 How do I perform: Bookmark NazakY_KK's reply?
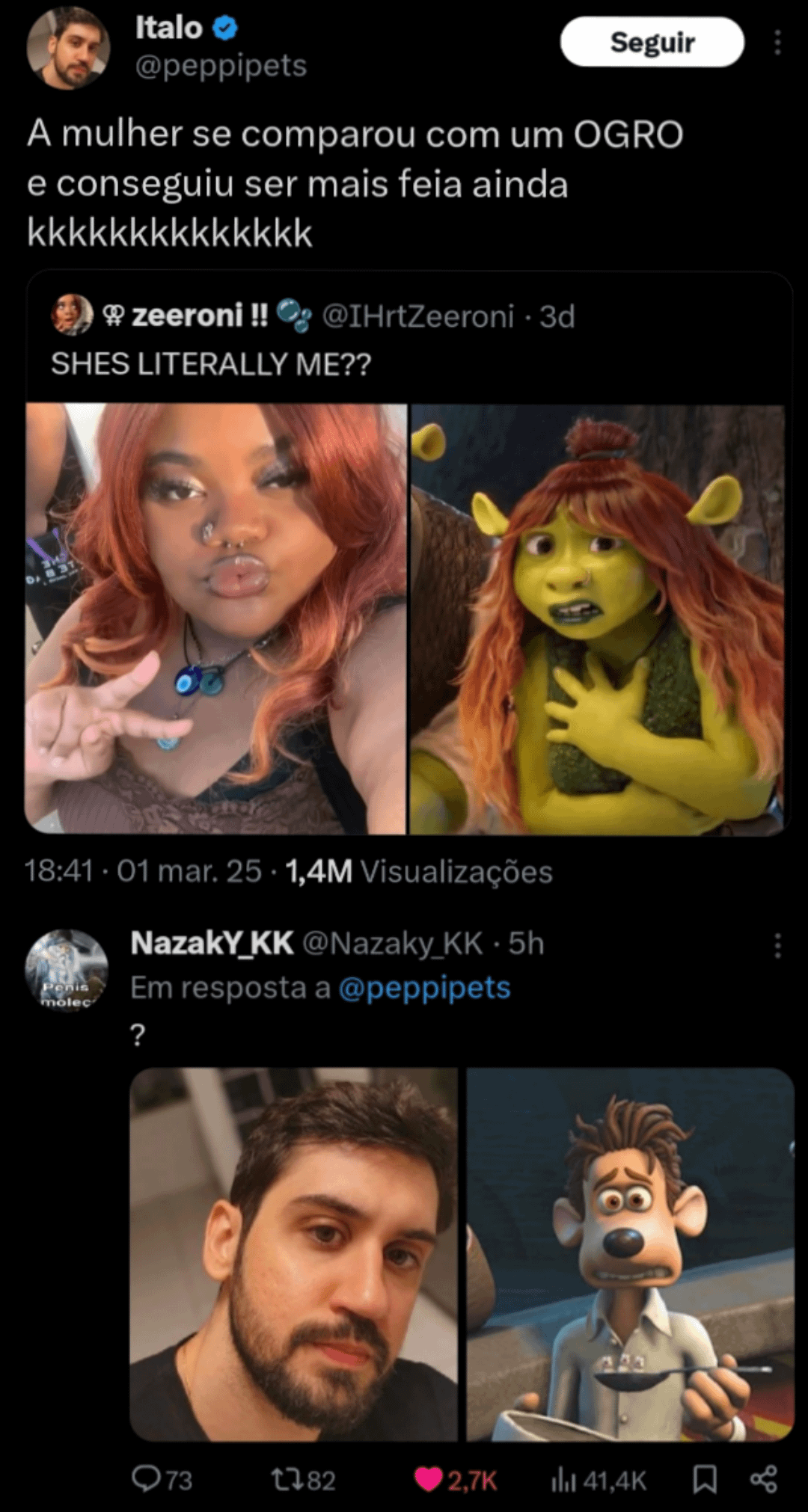coord(705,1478)
